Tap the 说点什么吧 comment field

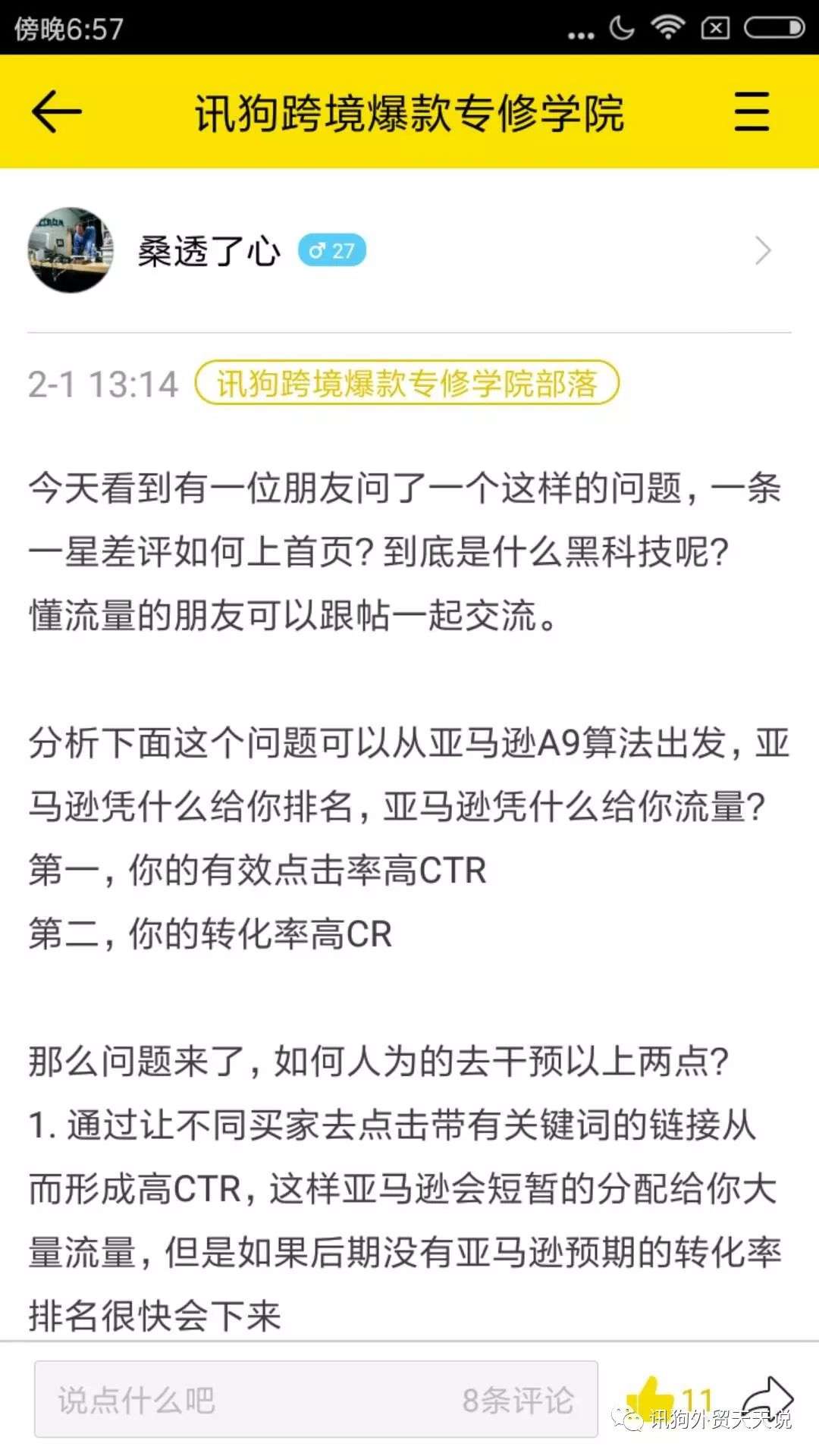pyautogui.click(x=316, y=1399)
